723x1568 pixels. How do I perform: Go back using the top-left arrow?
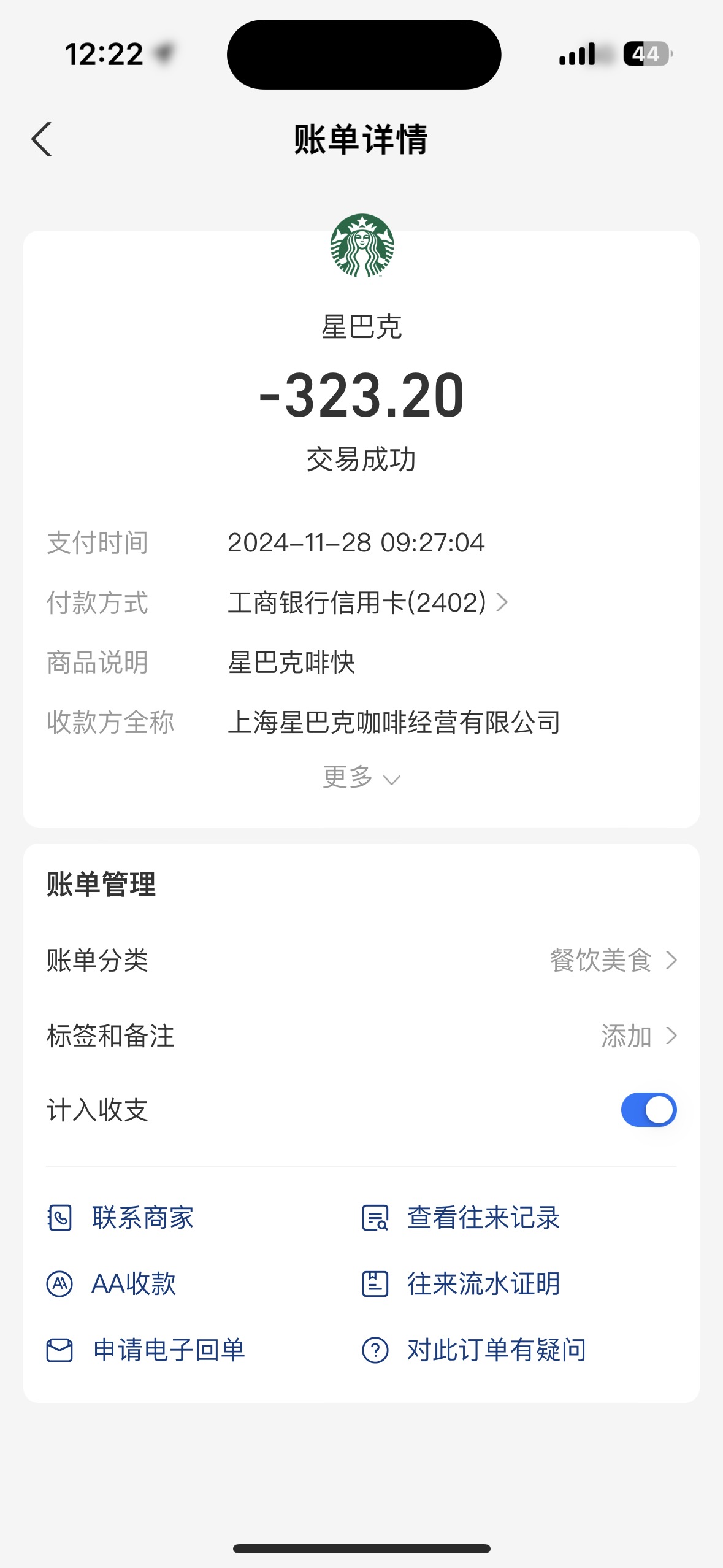[x=42, y=139]
